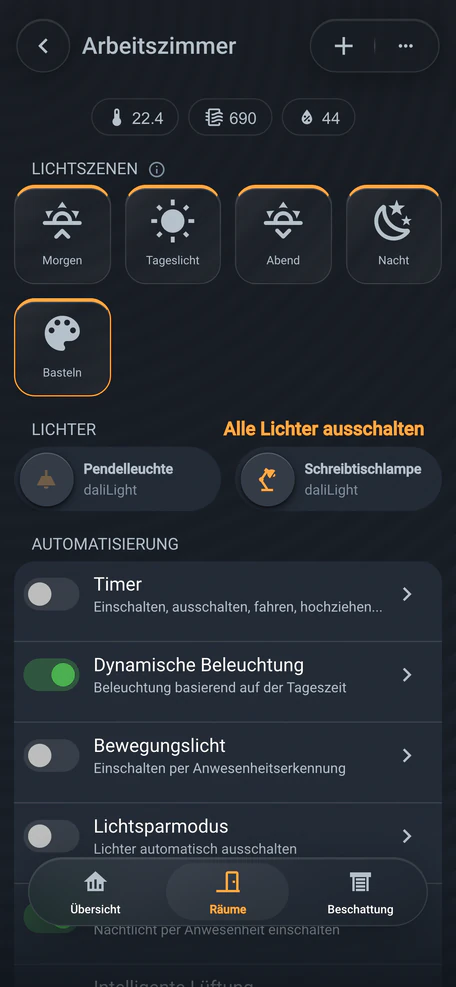
Task: Switch to the Beschattung tab
Action: click(360, 893)
